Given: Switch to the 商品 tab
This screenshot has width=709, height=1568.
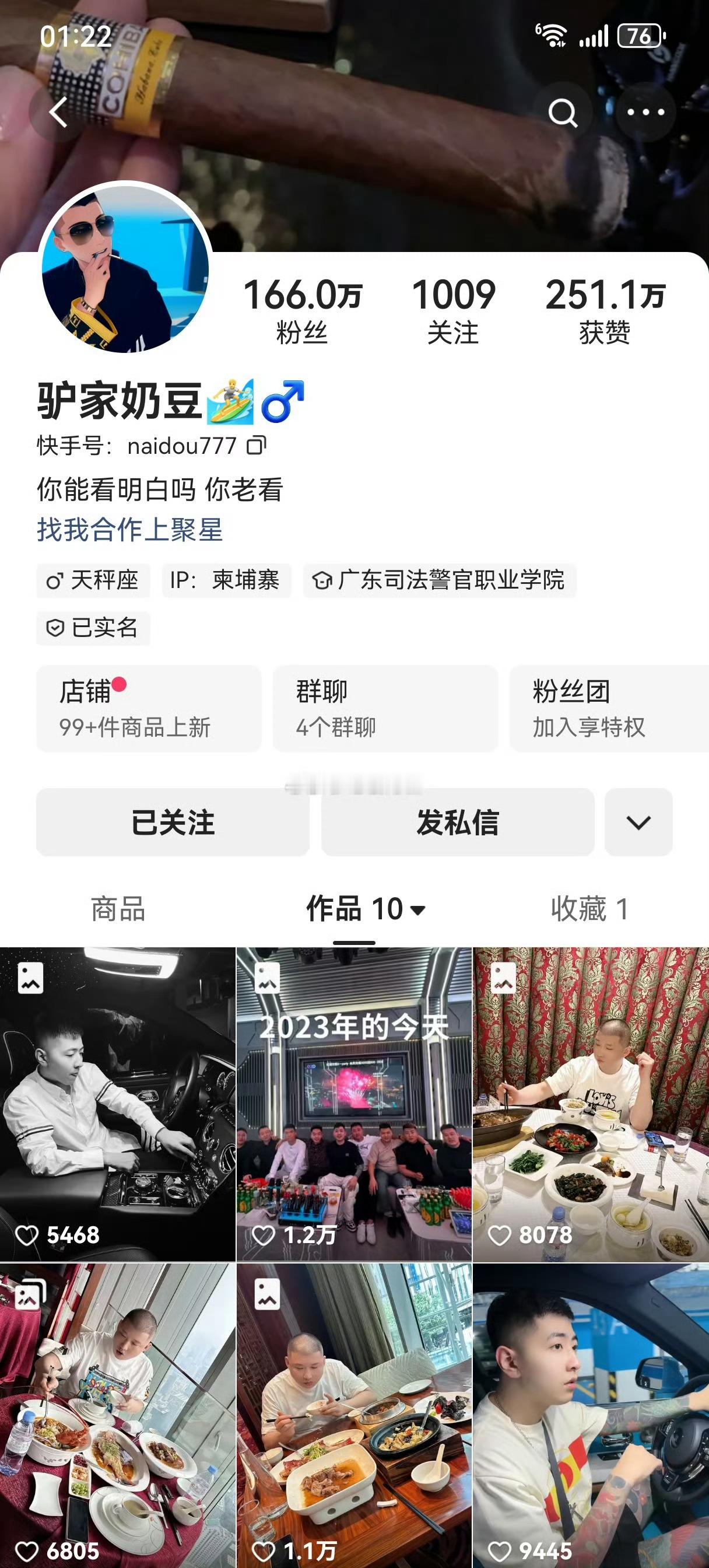Looking at the screenshot, I should pos(118,910).
